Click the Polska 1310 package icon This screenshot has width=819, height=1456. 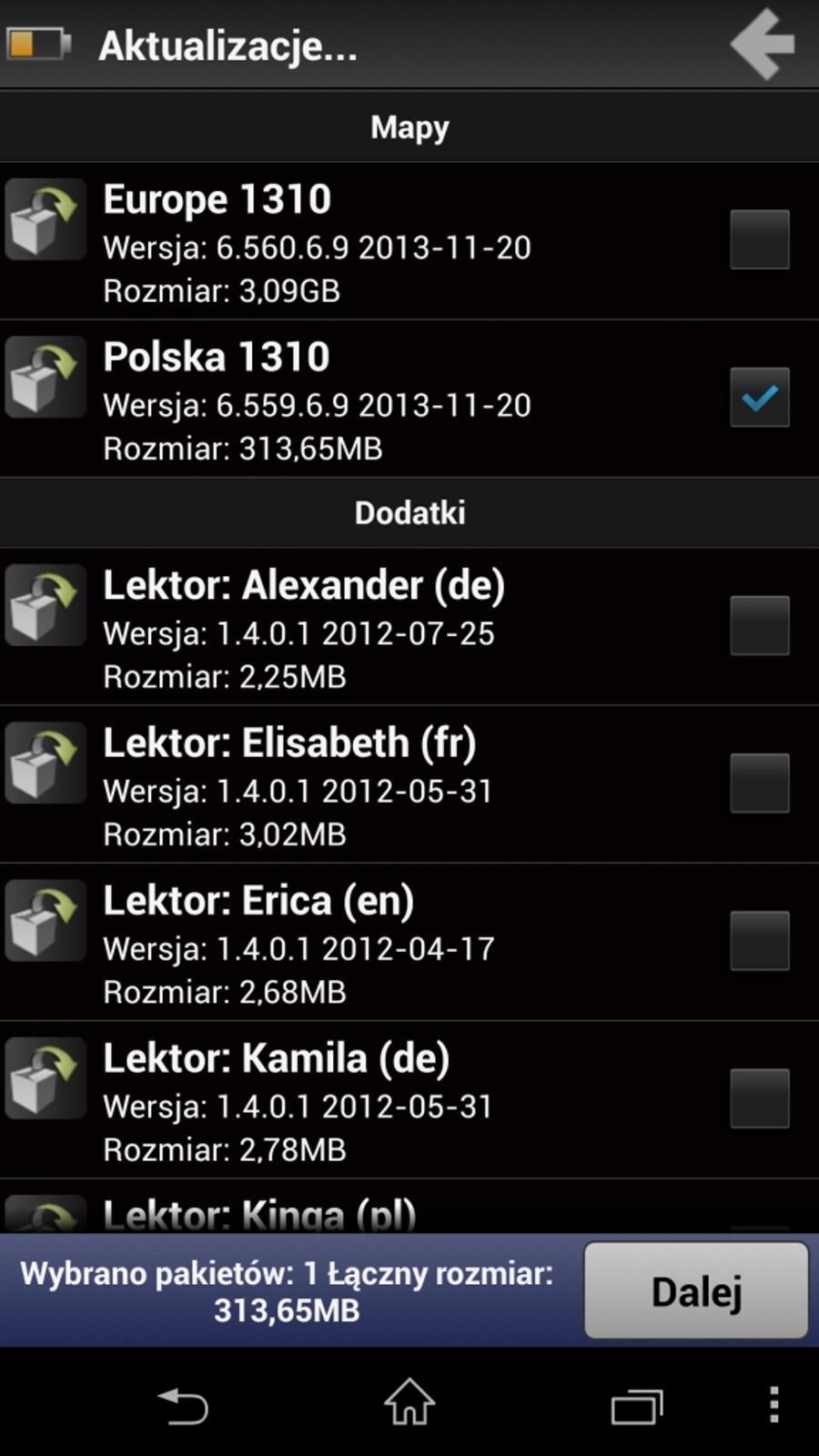[45, 377]
